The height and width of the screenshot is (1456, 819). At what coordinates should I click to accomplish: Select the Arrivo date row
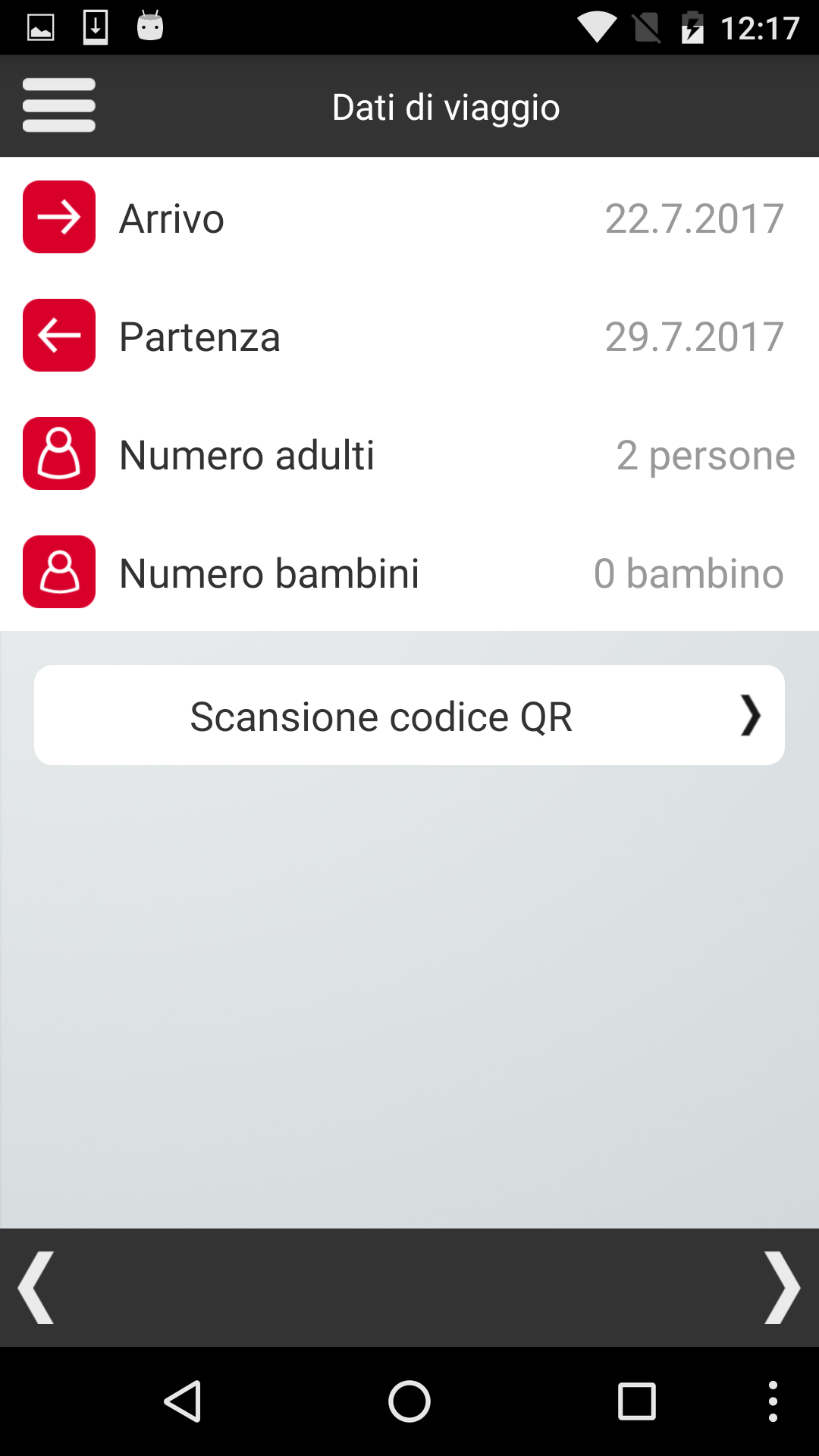coord(409,218)
